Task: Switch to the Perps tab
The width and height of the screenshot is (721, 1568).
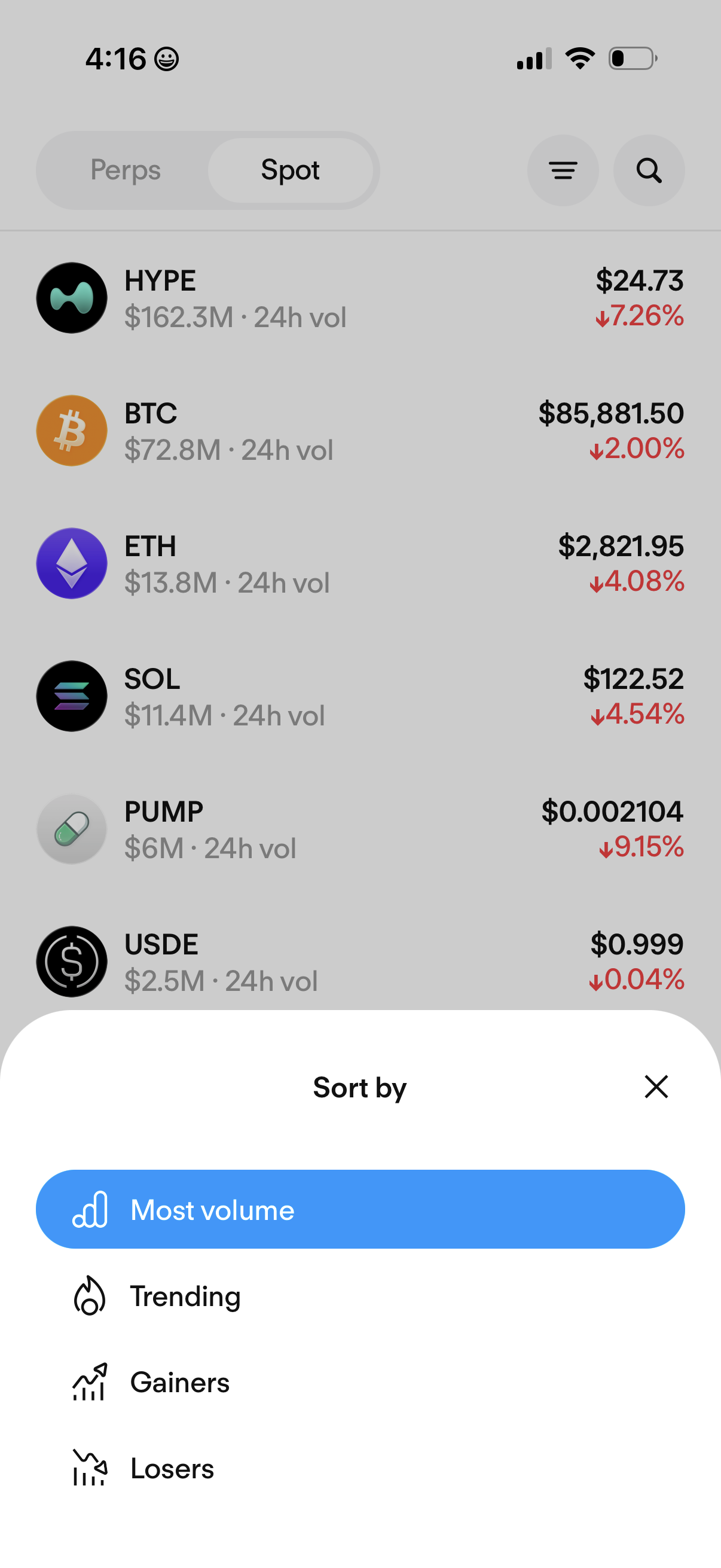Action: click(x=126, y=171)
